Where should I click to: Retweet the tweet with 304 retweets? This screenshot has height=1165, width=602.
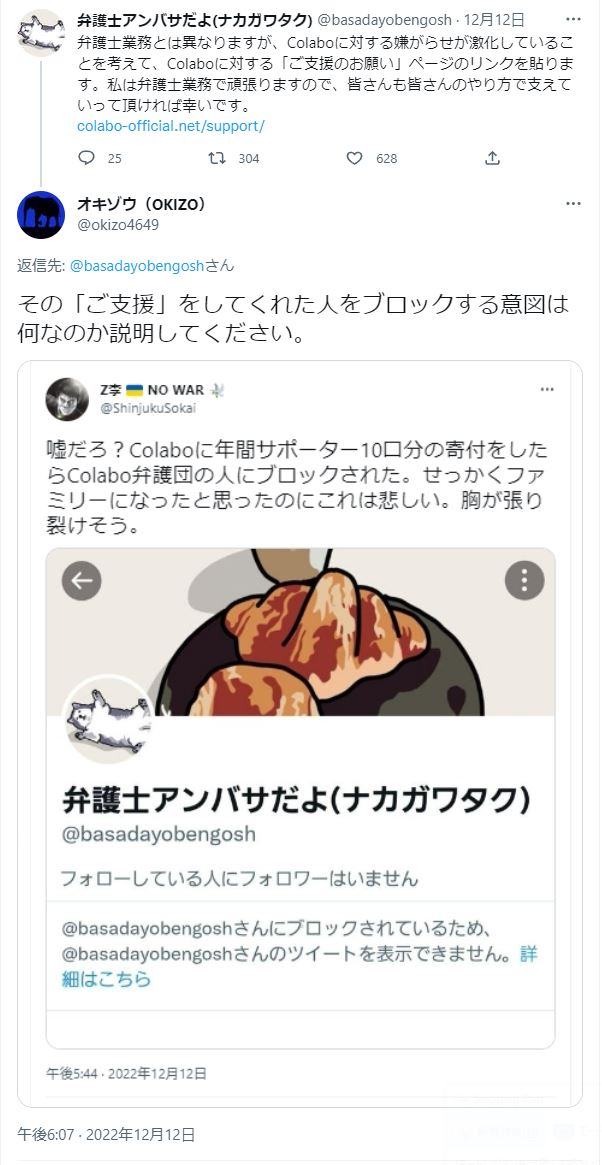216,158
